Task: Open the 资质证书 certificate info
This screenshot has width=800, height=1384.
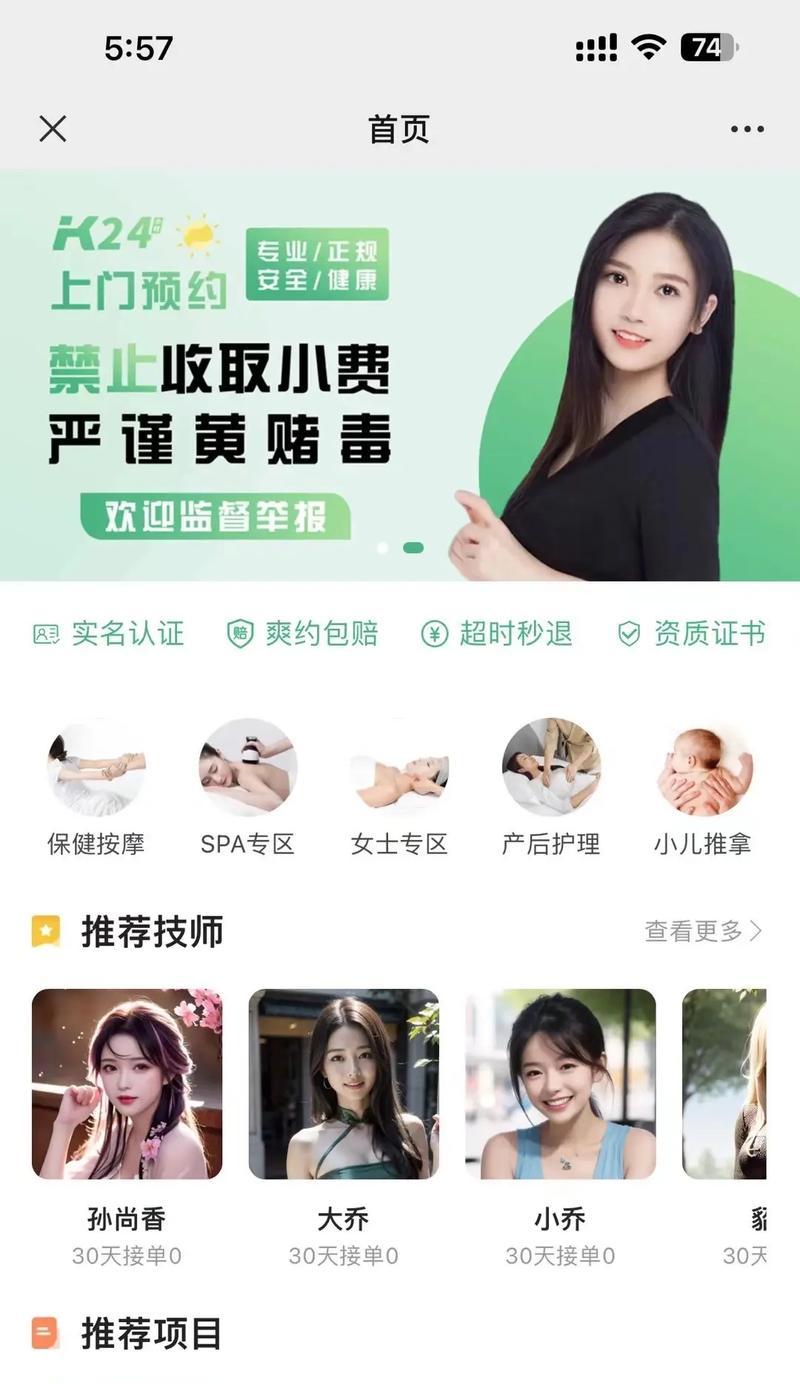Action: pos(691,633)
